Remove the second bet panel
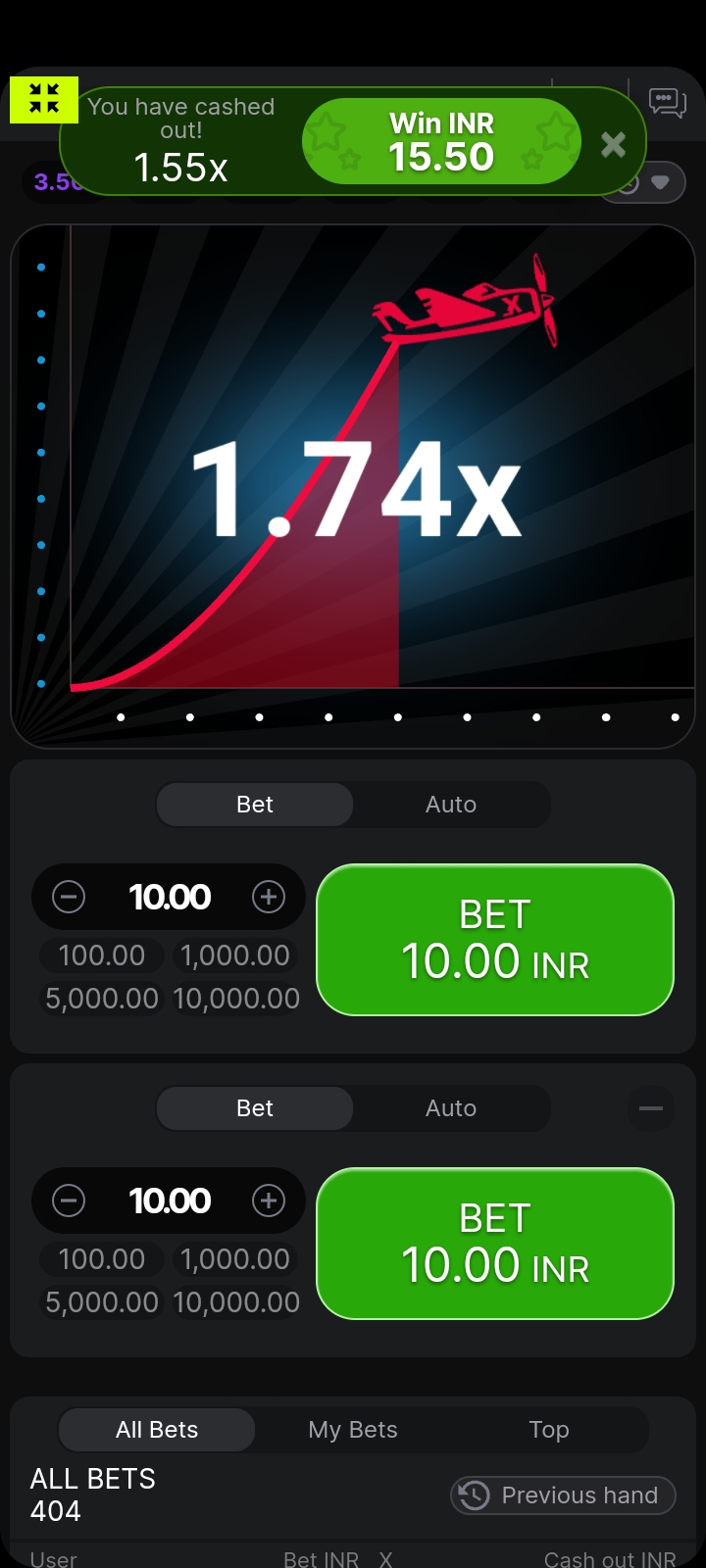Viewport: 706px width, 1568px height. [x=651, y=1108]
